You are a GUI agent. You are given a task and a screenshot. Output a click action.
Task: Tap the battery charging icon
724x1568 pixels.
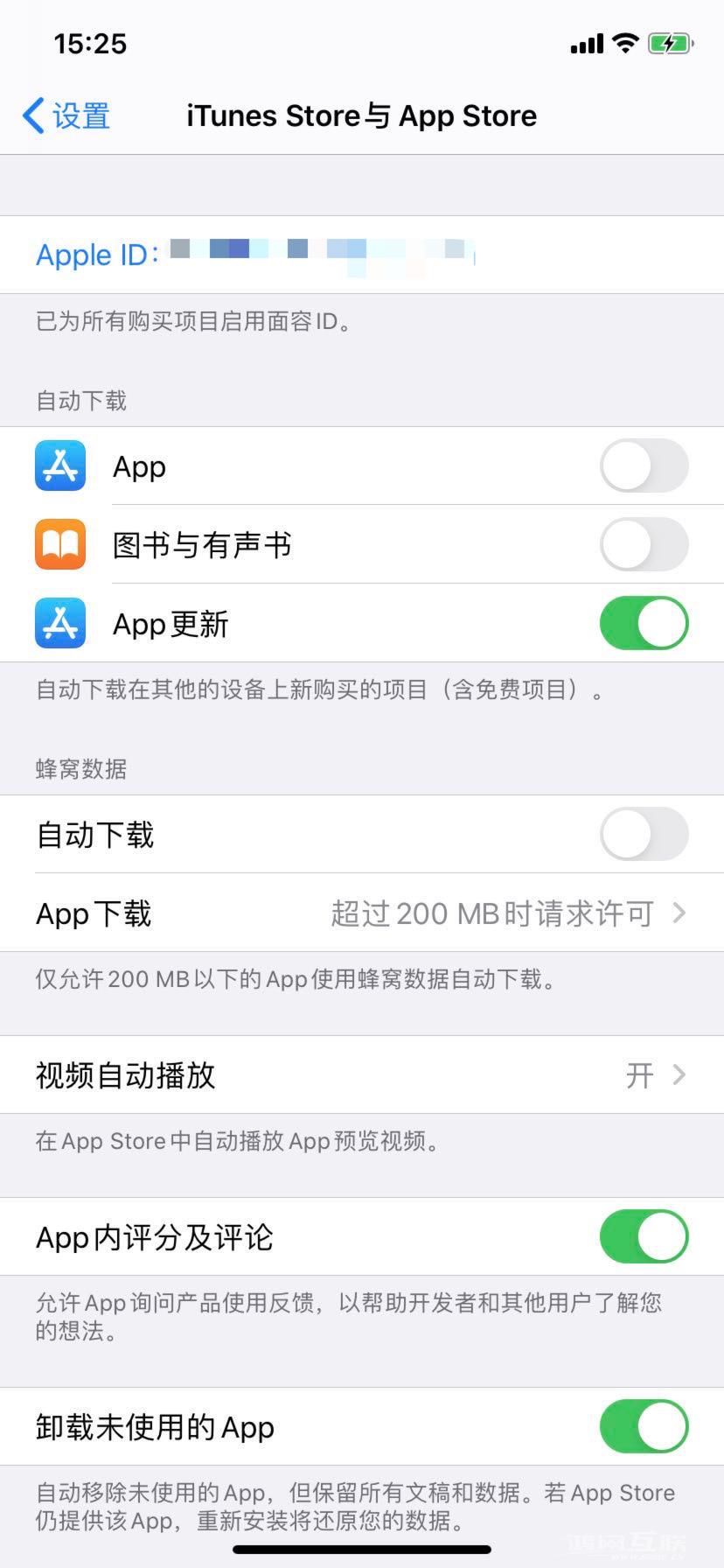[x=669, y=42]
